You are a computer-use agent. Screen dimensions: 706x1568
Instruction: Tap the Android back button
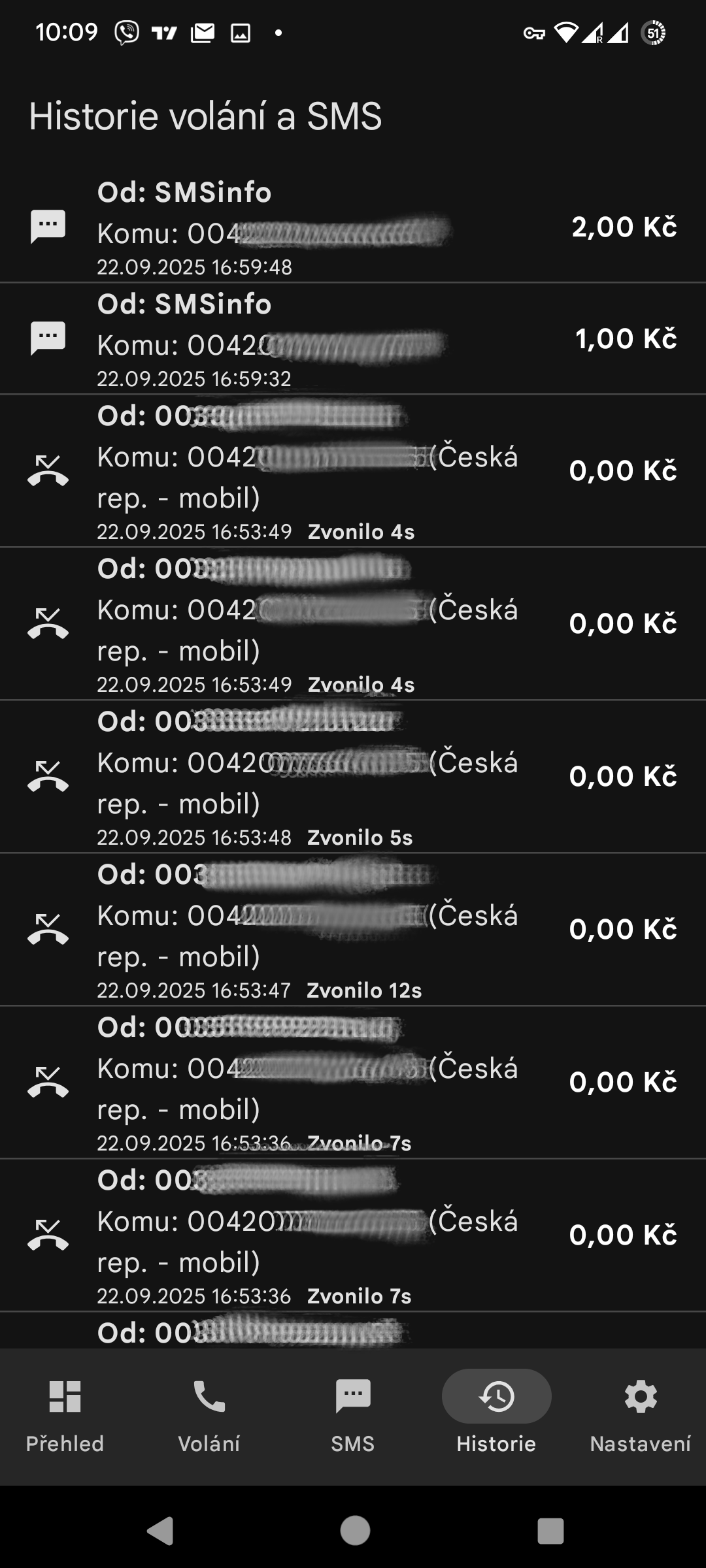pyautogui.click(x=160, y=1530)
